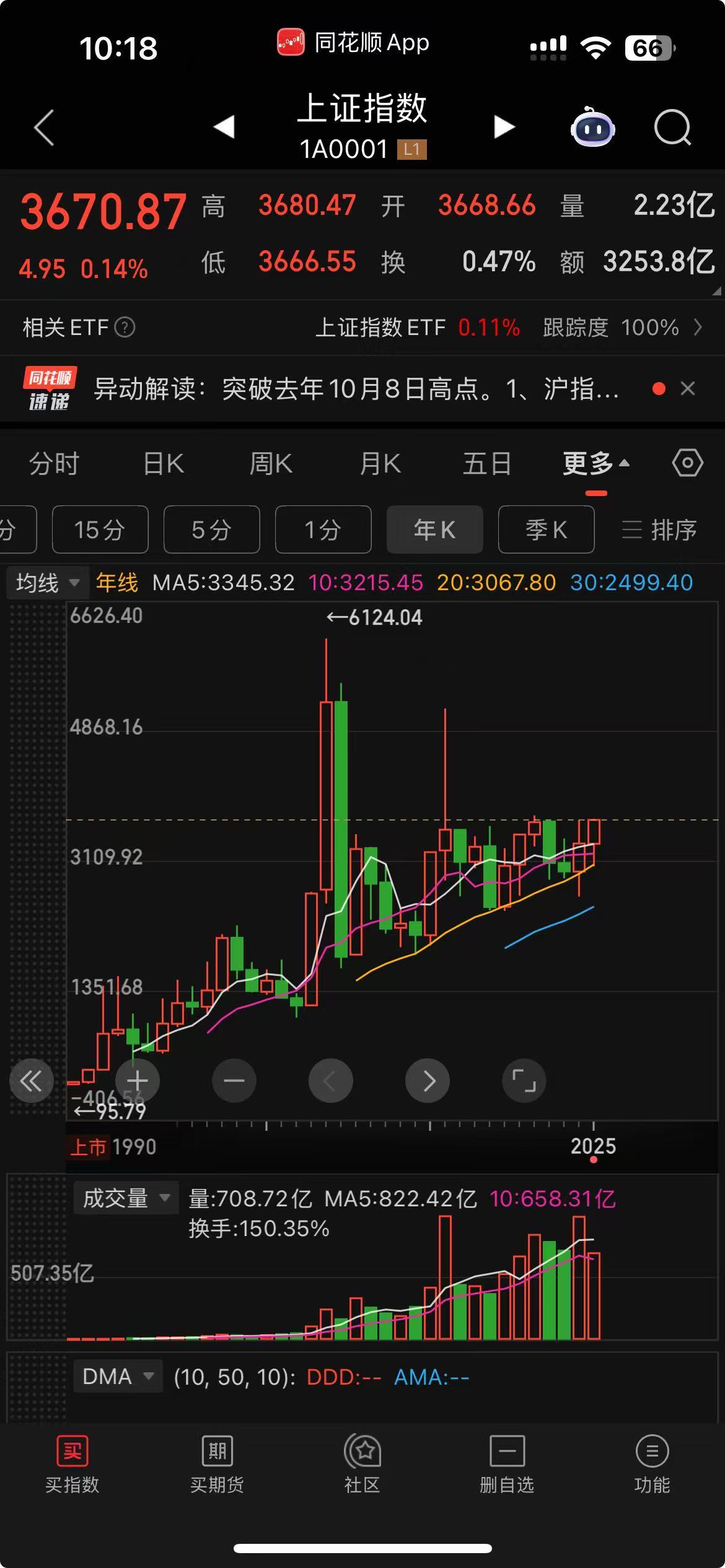Screen dimensions: 725x1568
Task: Select the 季K period chip
Action: 546,529
